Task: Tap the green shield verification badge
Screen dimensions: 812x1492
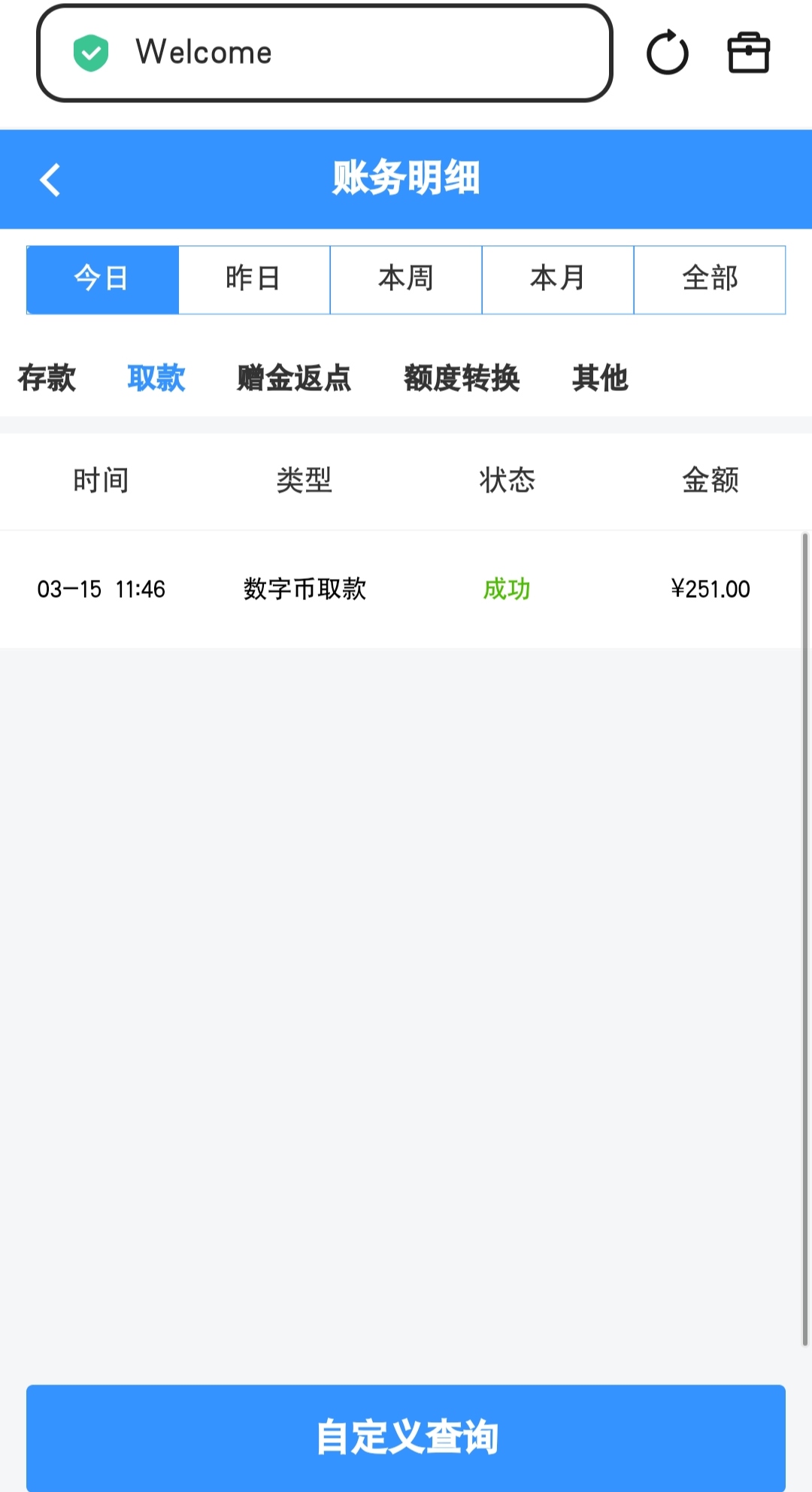Action: (x=90, y=51)
